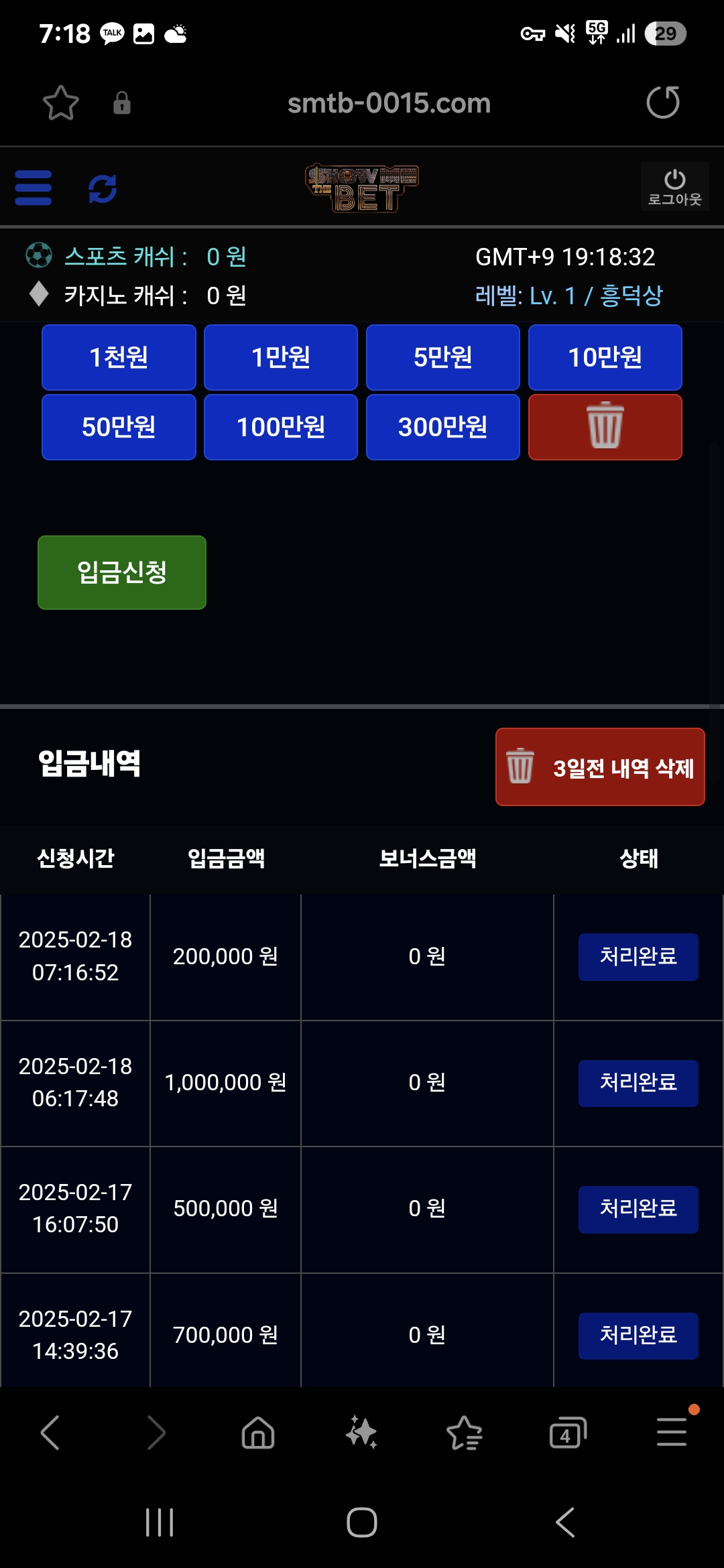Image resolution: width=724 pixels, height=1568 pixels.
Task: Add 10만원 to deposit amount
Action: click(x=605, y=357)
